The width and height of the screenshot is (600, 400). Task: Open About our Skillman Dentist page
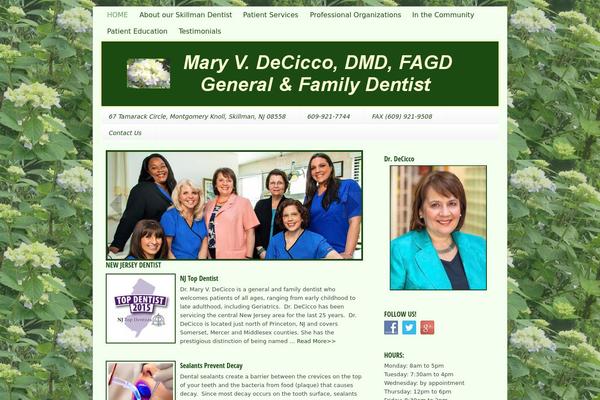[x=184, y=15]
